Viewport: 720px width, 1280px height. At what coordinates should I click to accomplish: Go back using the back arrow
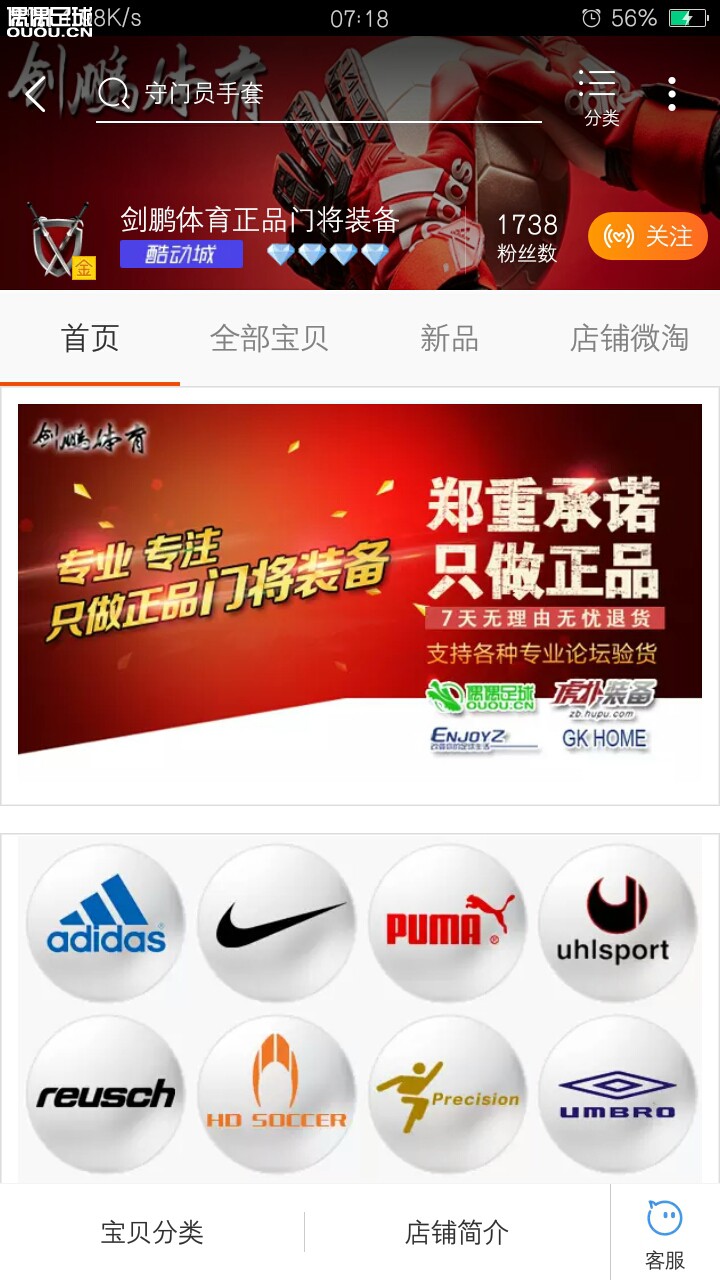[36, 95]
